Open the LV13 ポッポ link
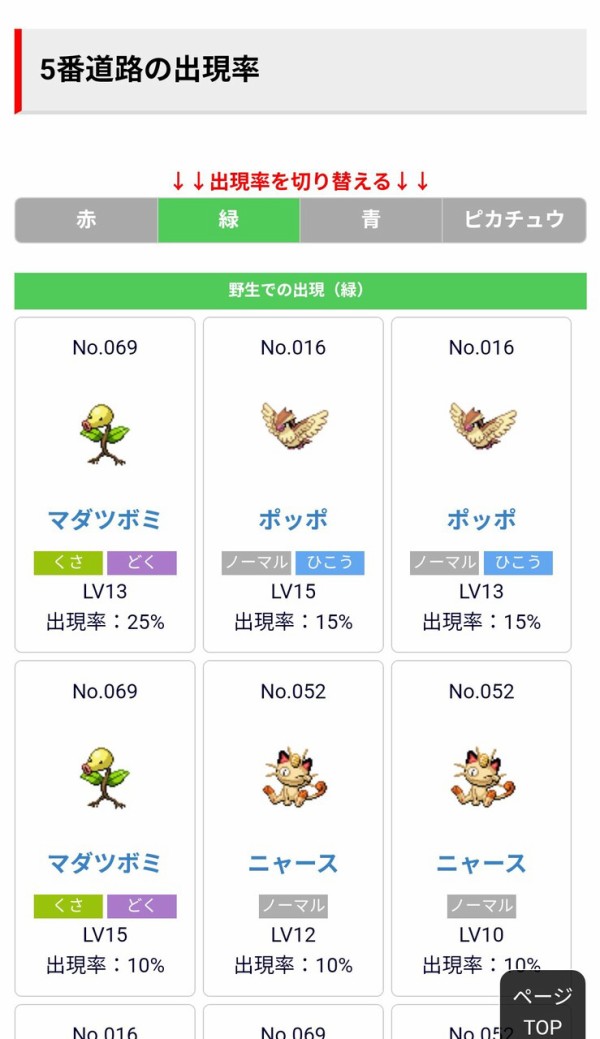 (481, 520)
